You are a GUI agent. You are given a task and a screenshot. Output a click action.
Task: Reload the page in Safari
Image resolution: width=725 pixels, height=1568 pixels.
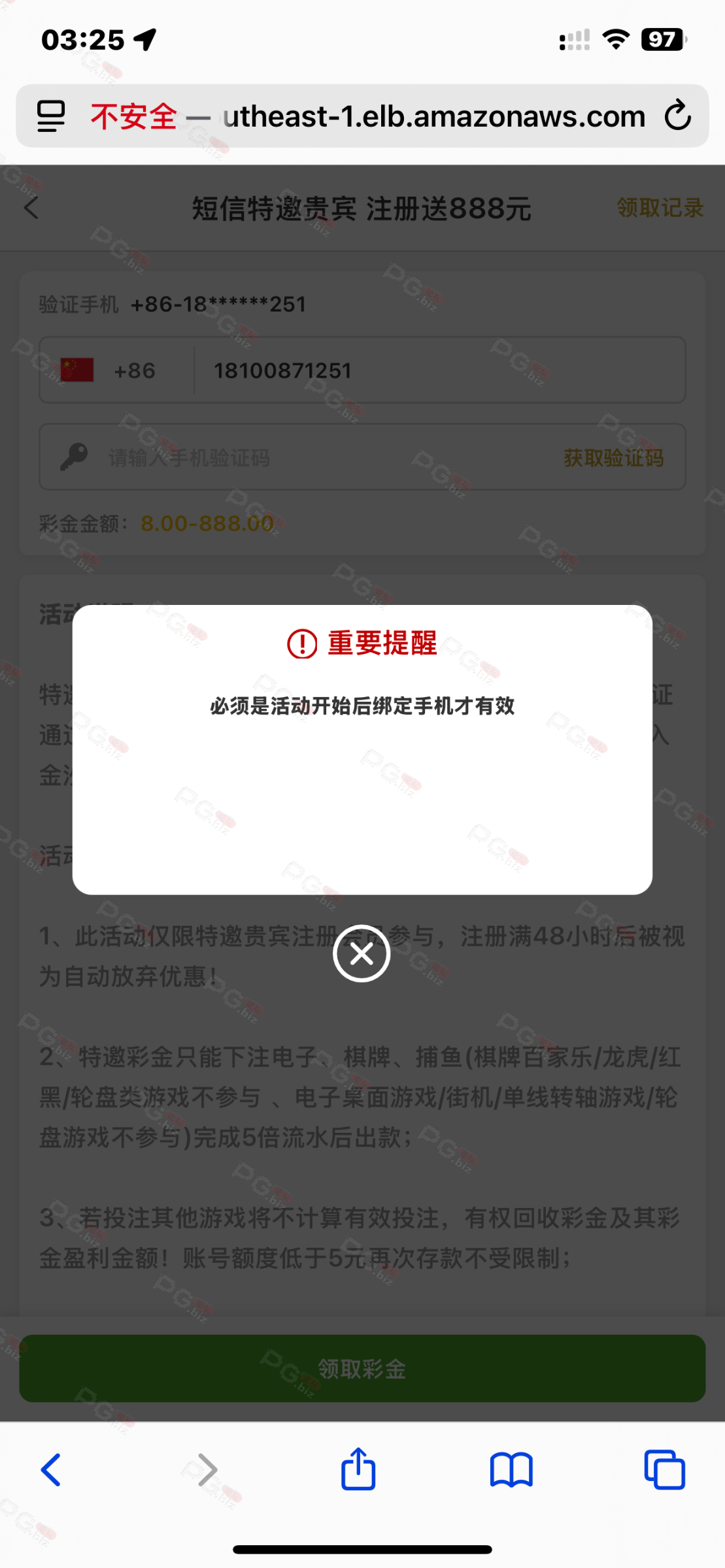(x=677, y=116)
